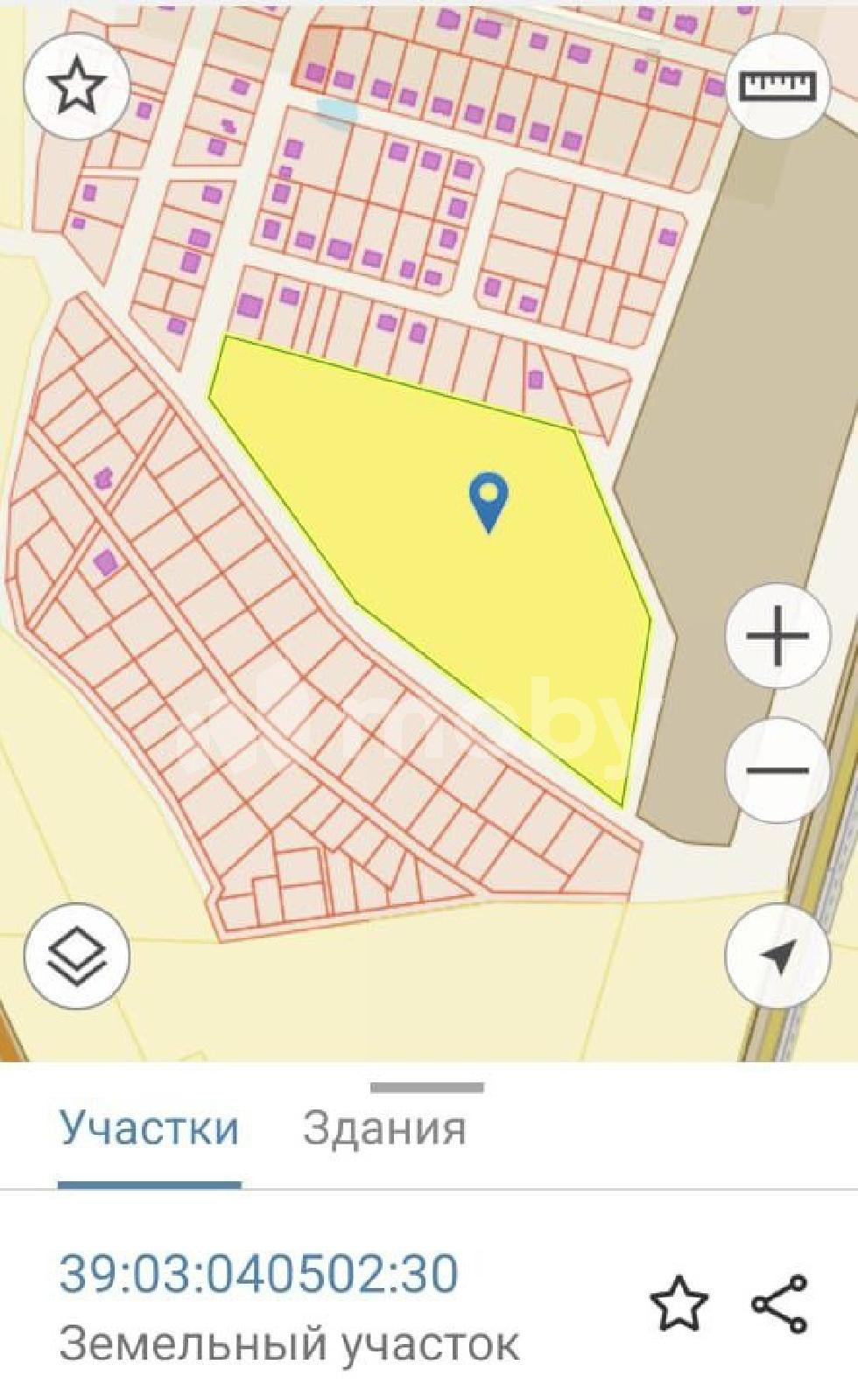Activate the ruler measurement tool
This screenshot has height=1400, width=858.
coord(777,86)
